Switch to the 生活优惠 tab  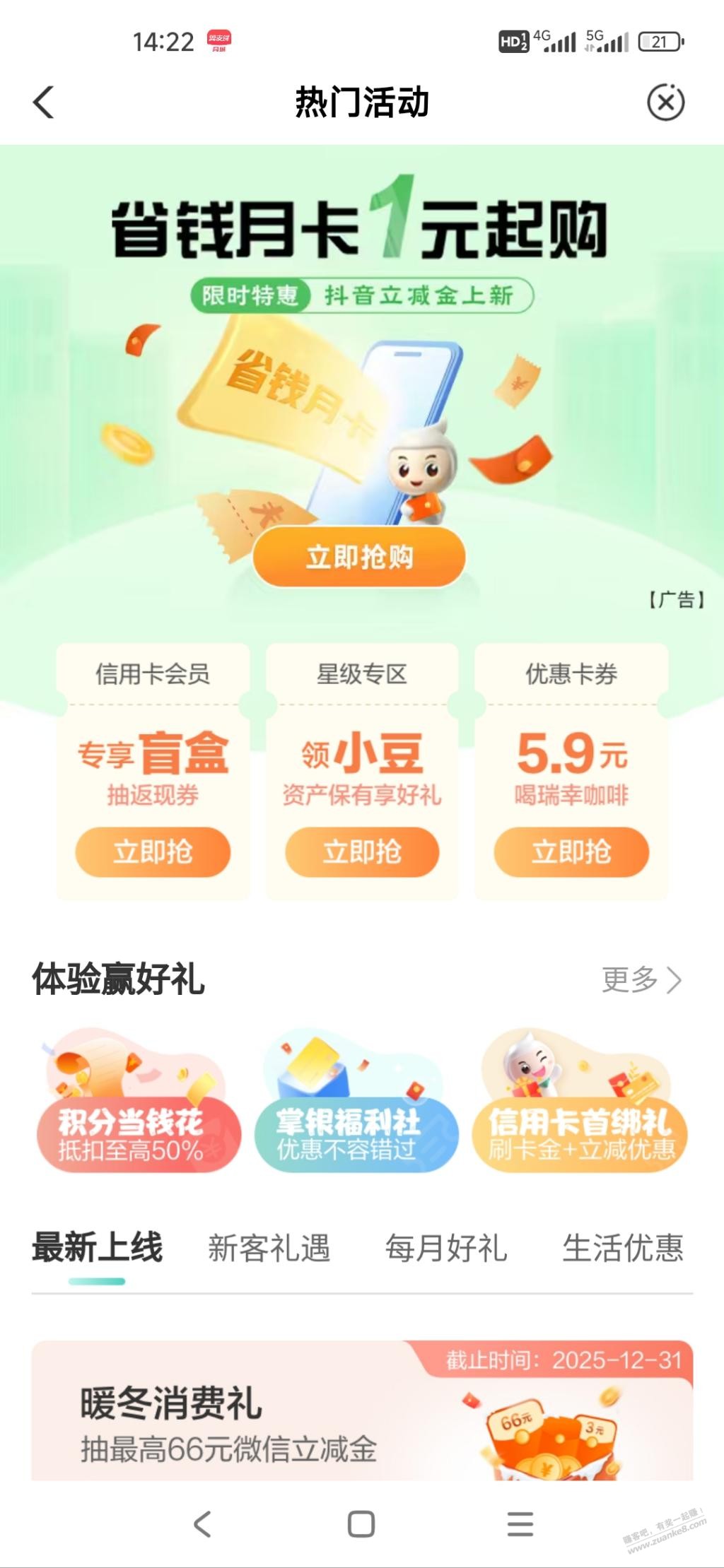[x=622, y=1248]
